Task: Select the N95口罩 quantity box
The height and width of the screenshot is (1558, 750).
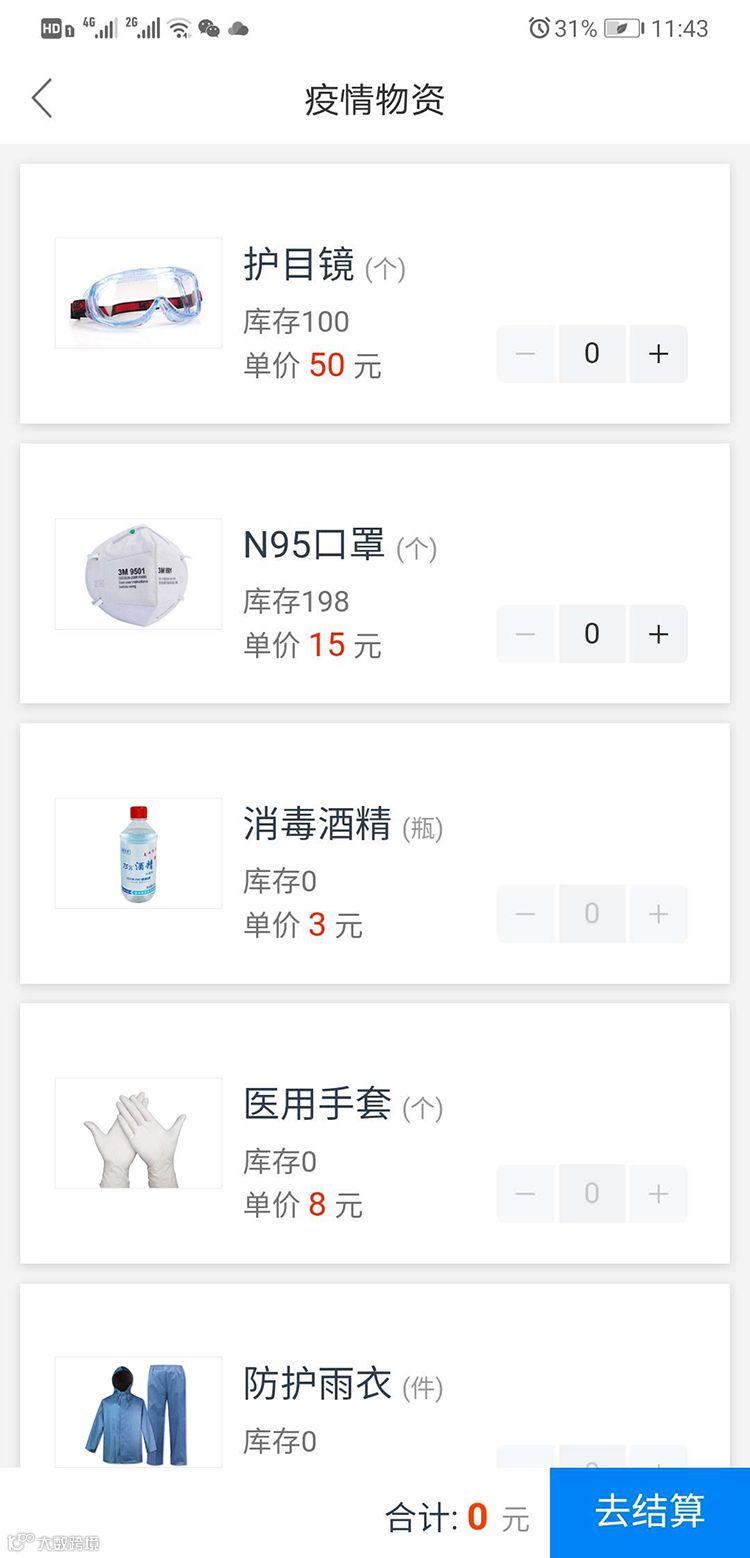Action: tap(592, 634)
